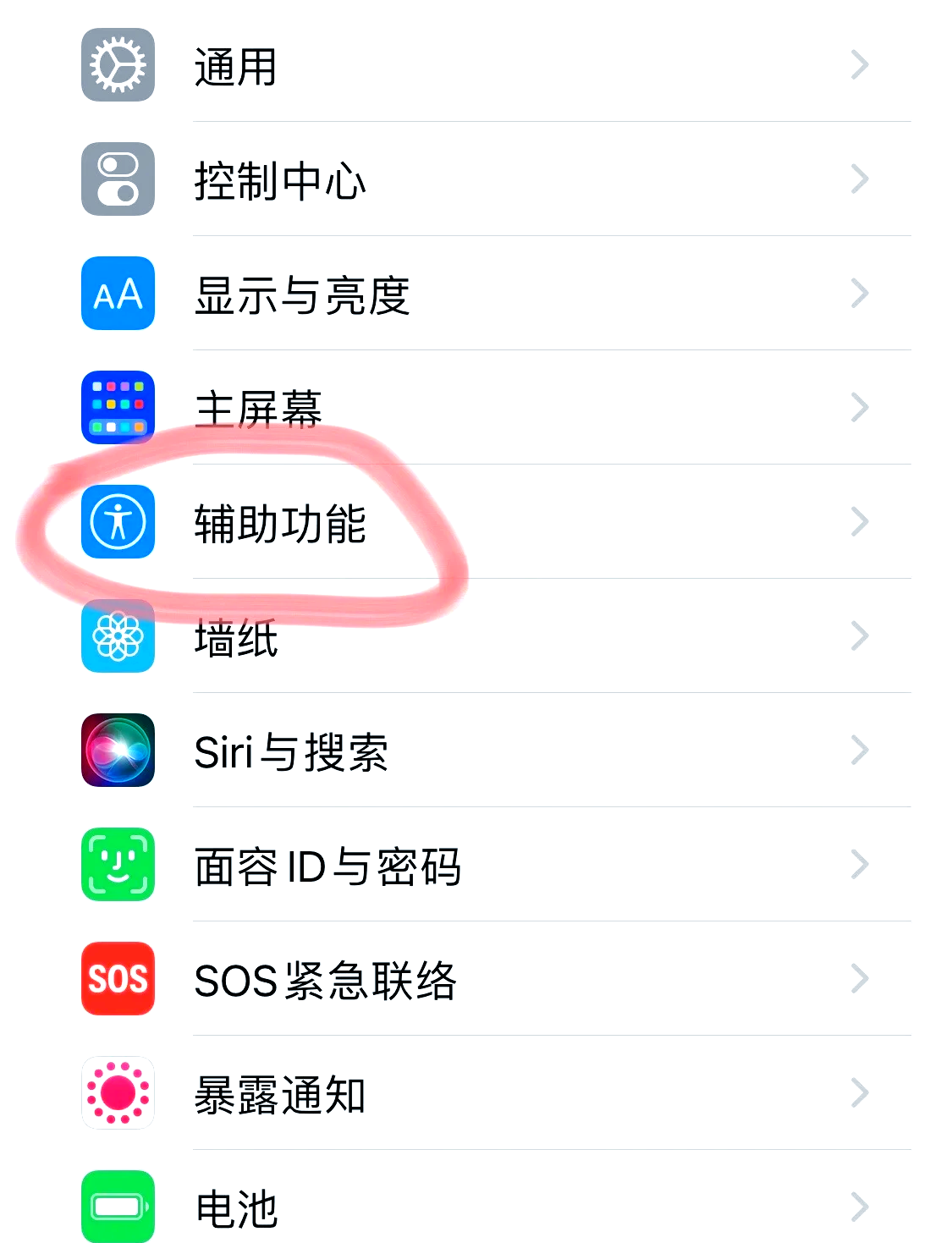Tap the green Battery icon
952x1243 pixels.
point(117,1208)
